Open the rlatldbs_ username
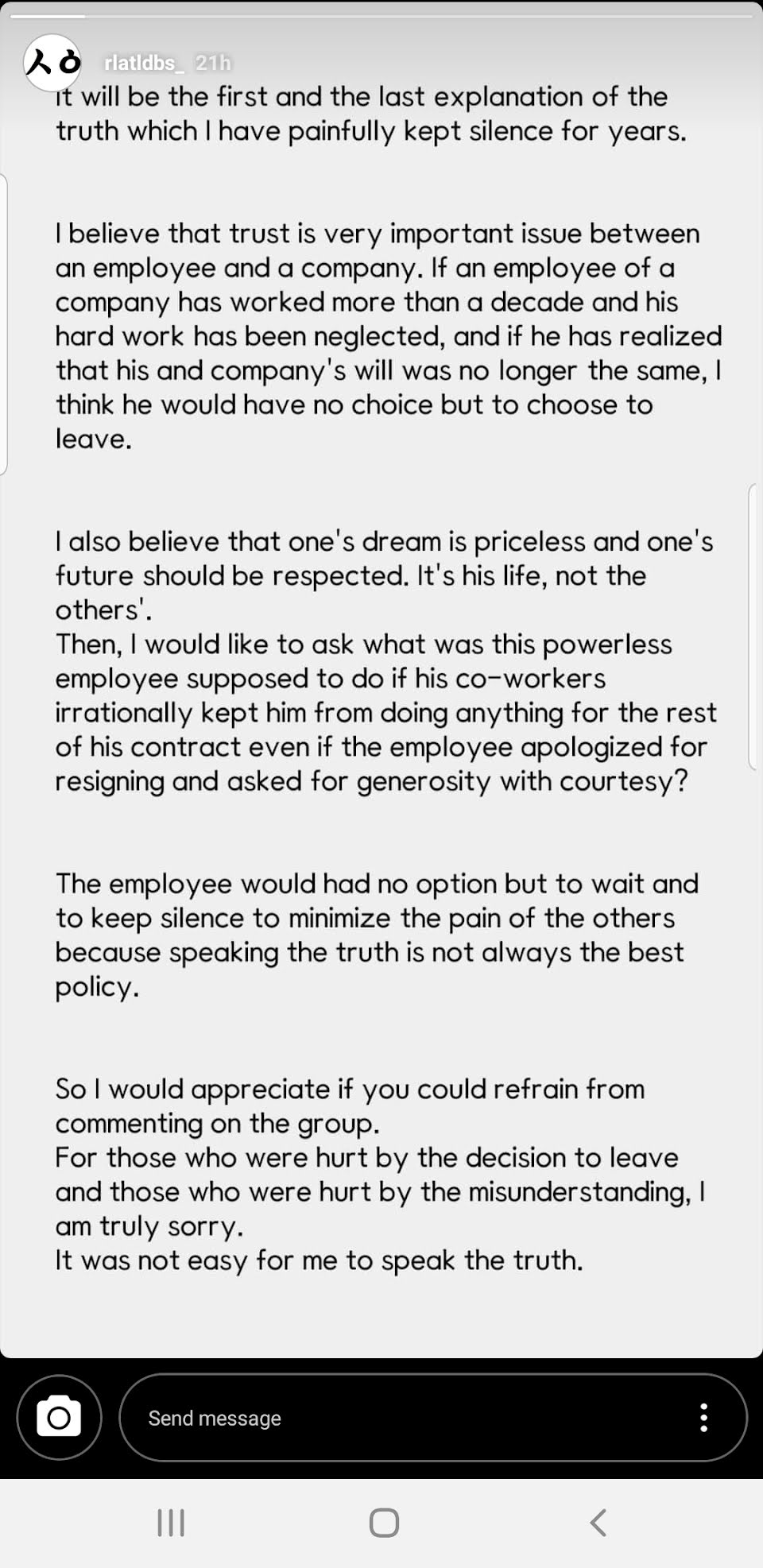Viewport: 763px width, 1568px height. 144,63
